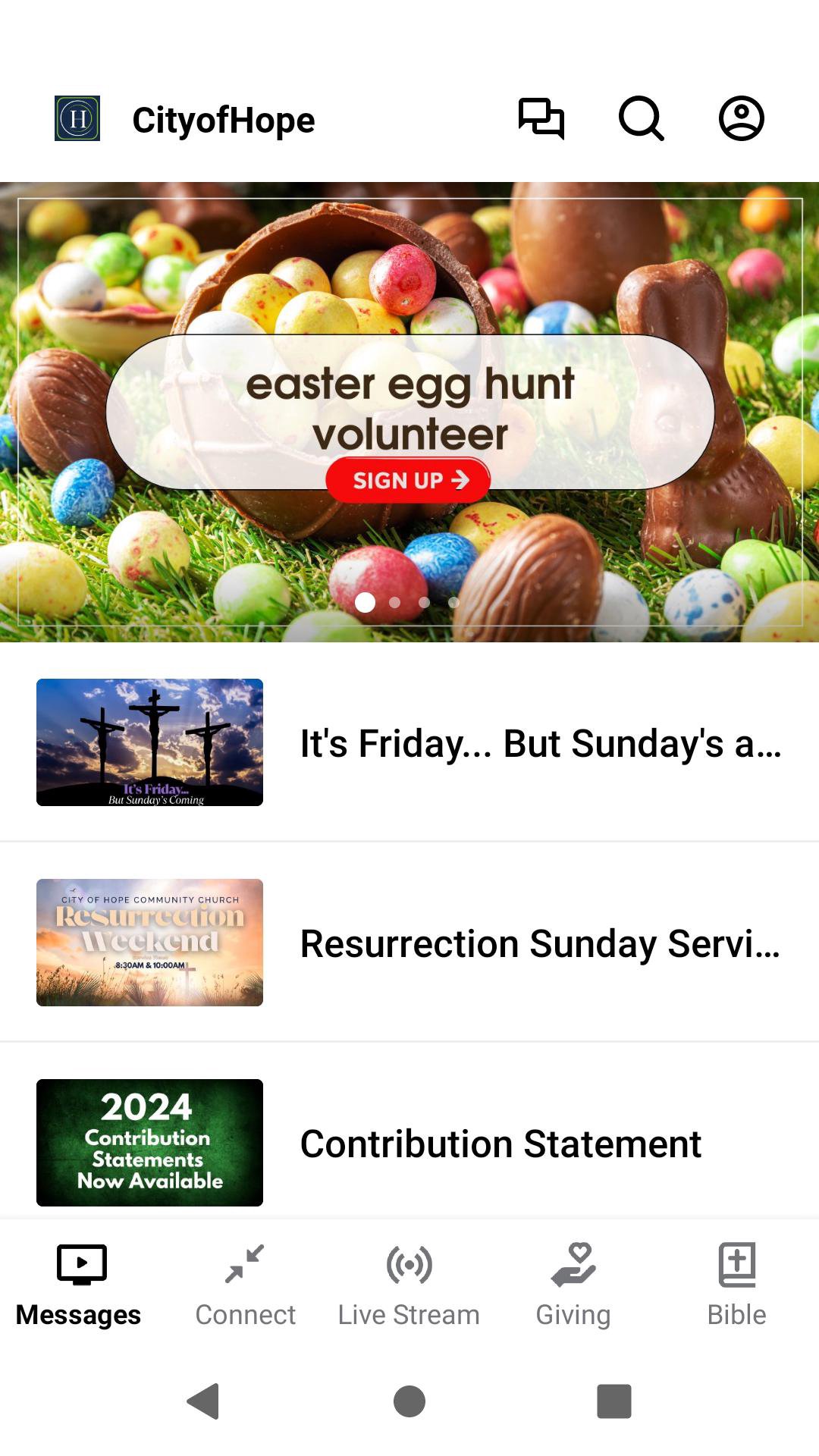Open the search icon
The width and height of the screenshot is (819, 1456).
(641, 119)
